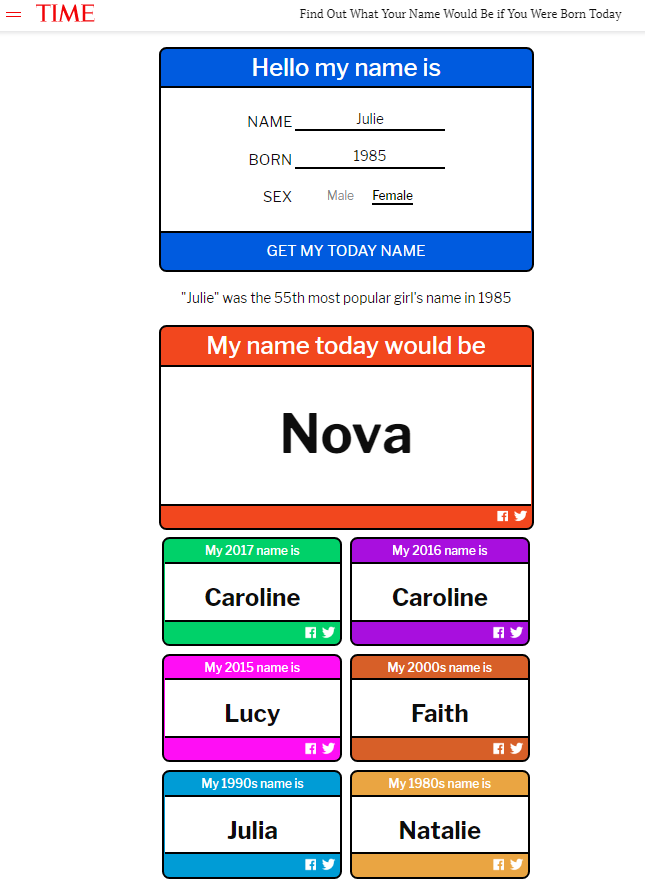Tweet the 2016 name card
Viewport: 645px width, 885px height.
516,632
